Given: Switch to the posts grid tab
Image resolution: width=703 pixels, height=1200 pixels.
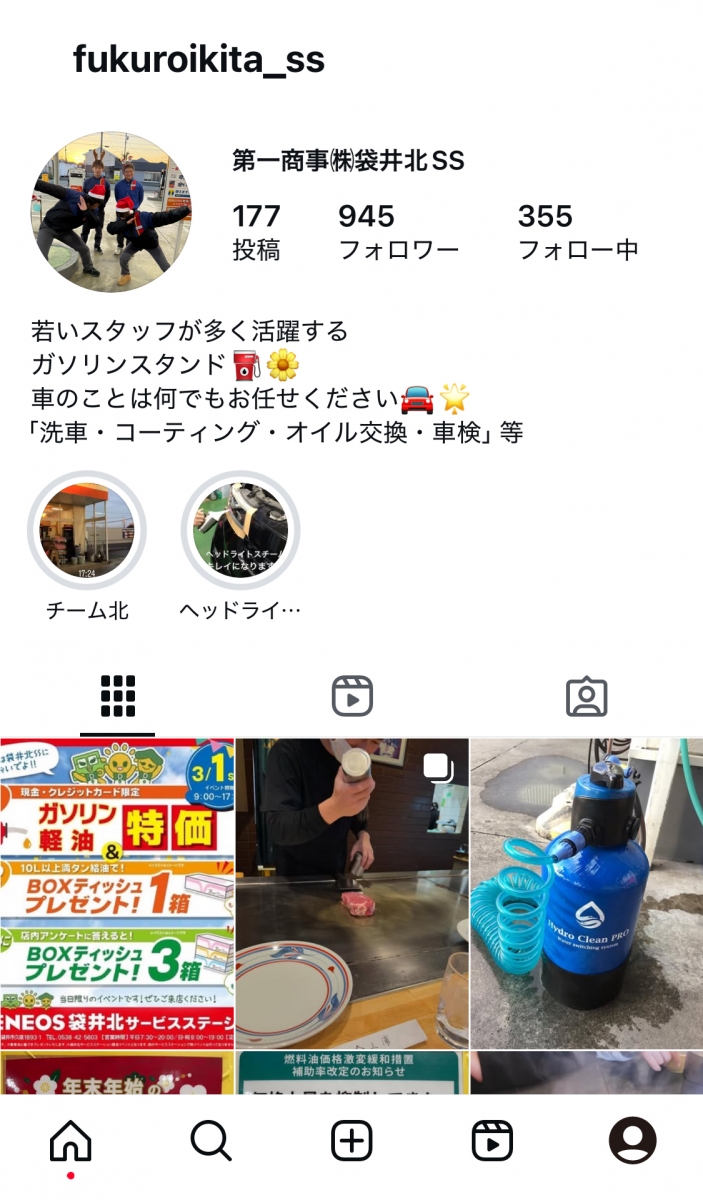Looking at the screenshot, I should tap(118, 696).
